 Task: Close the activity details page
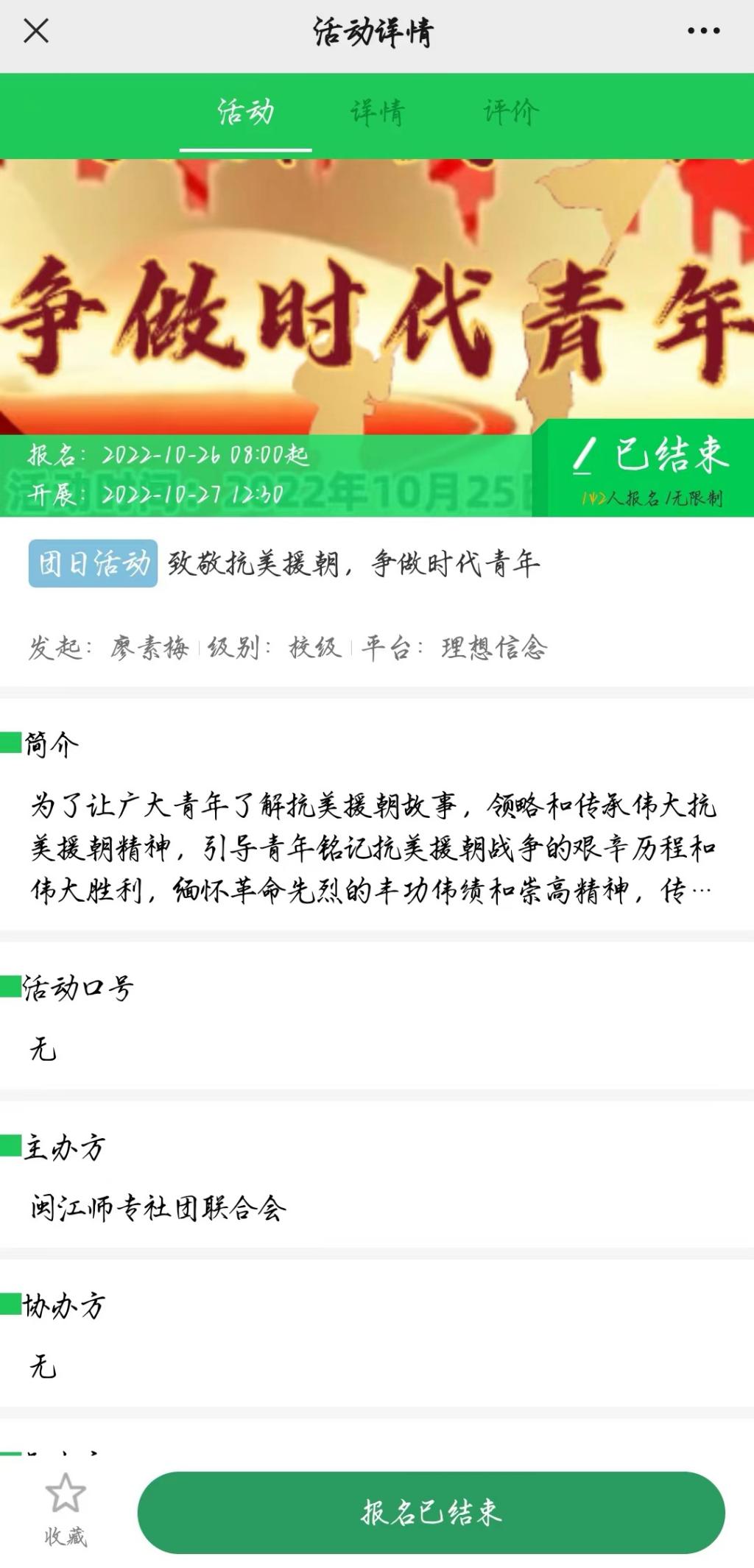pyautogui.click(x=35, y=31)
